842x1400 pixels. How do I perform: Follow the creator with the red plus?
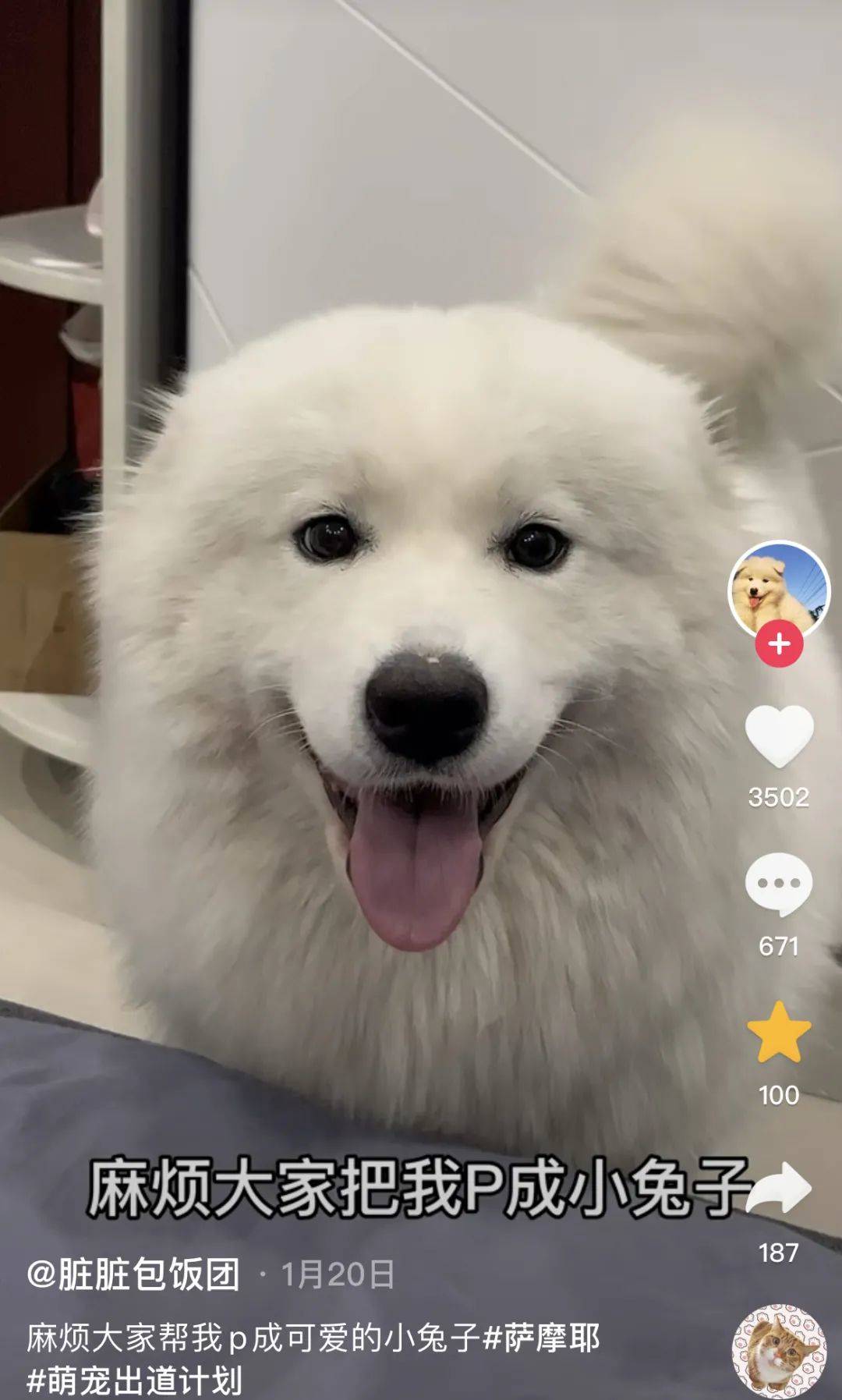click(779, 644)
